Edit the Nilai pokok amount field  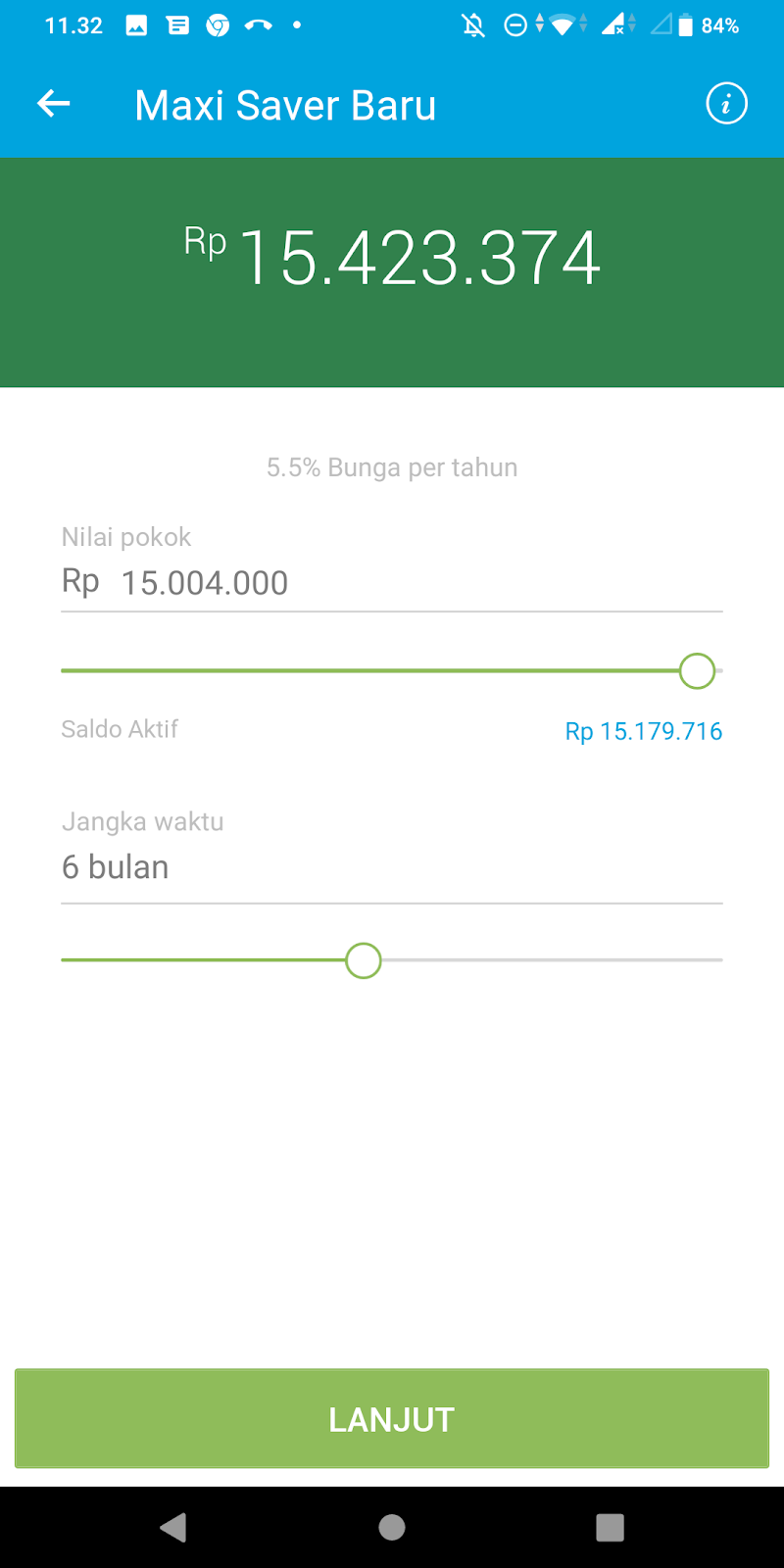(x=392, y=583)
